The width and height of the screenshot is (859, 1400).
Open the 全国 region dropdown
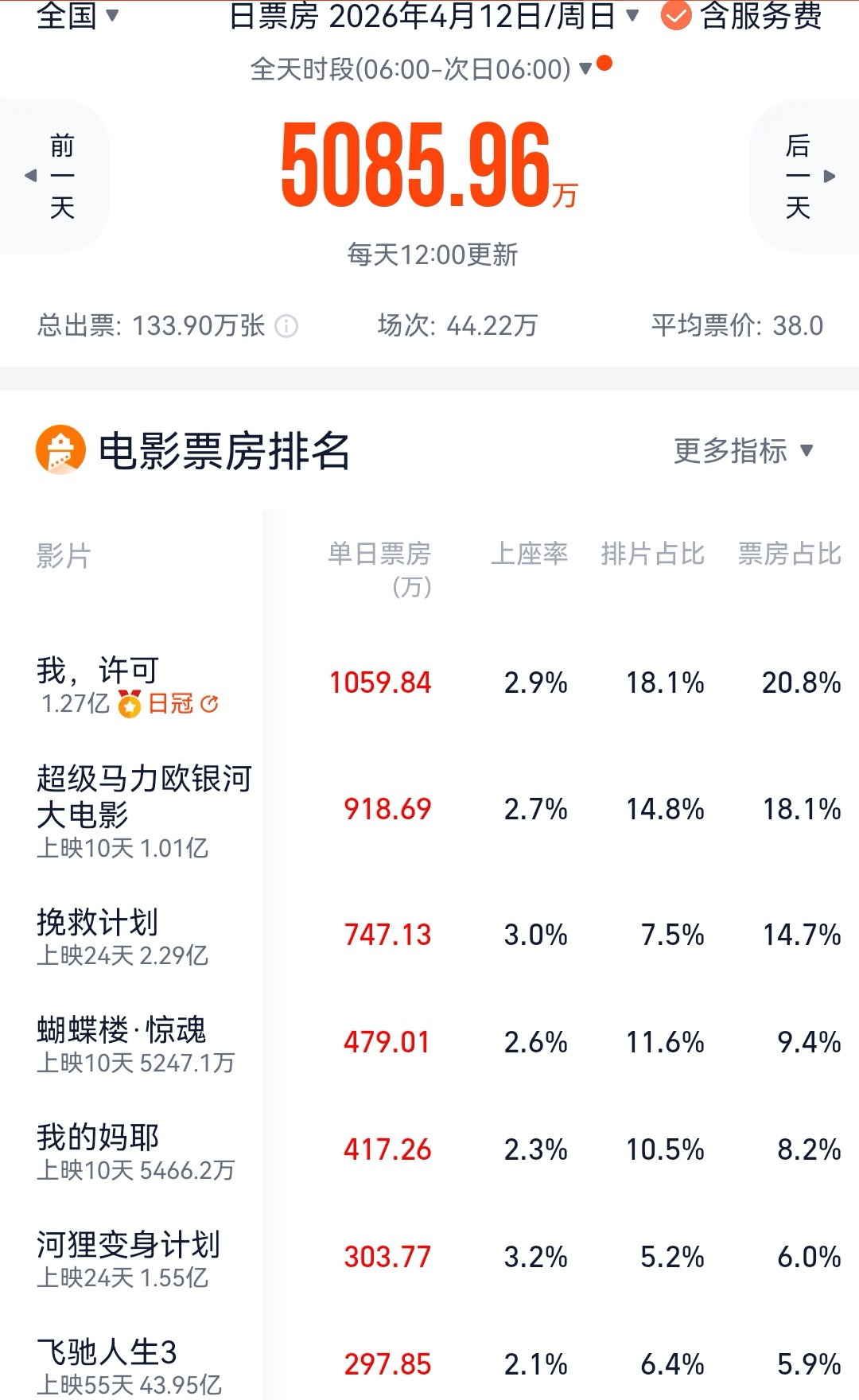(x=77, y=14)
